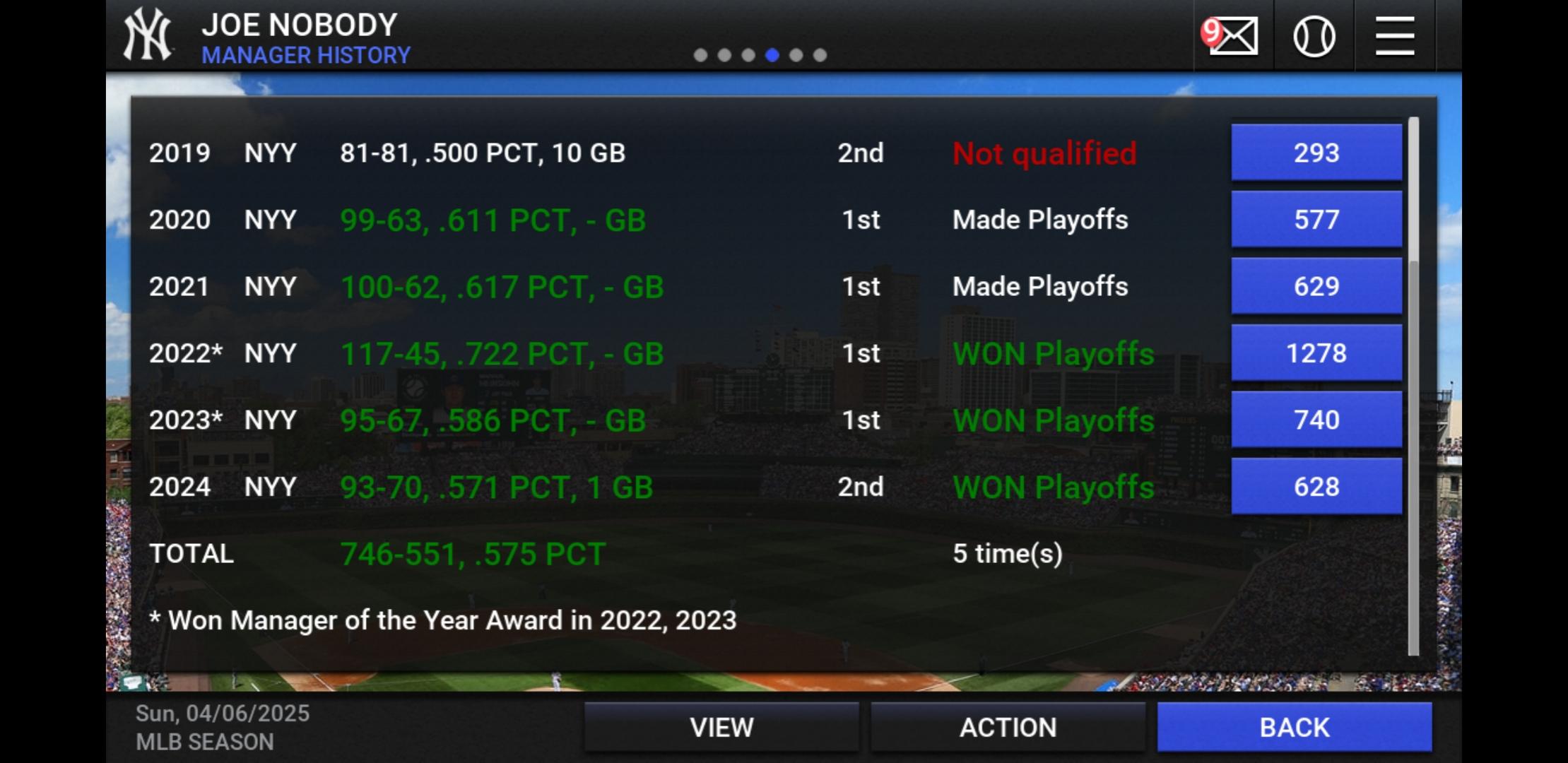Open the ACTION menu
Image resolution: width=1568 pixels, height=763 pixels.
(x=1008, y=727)
